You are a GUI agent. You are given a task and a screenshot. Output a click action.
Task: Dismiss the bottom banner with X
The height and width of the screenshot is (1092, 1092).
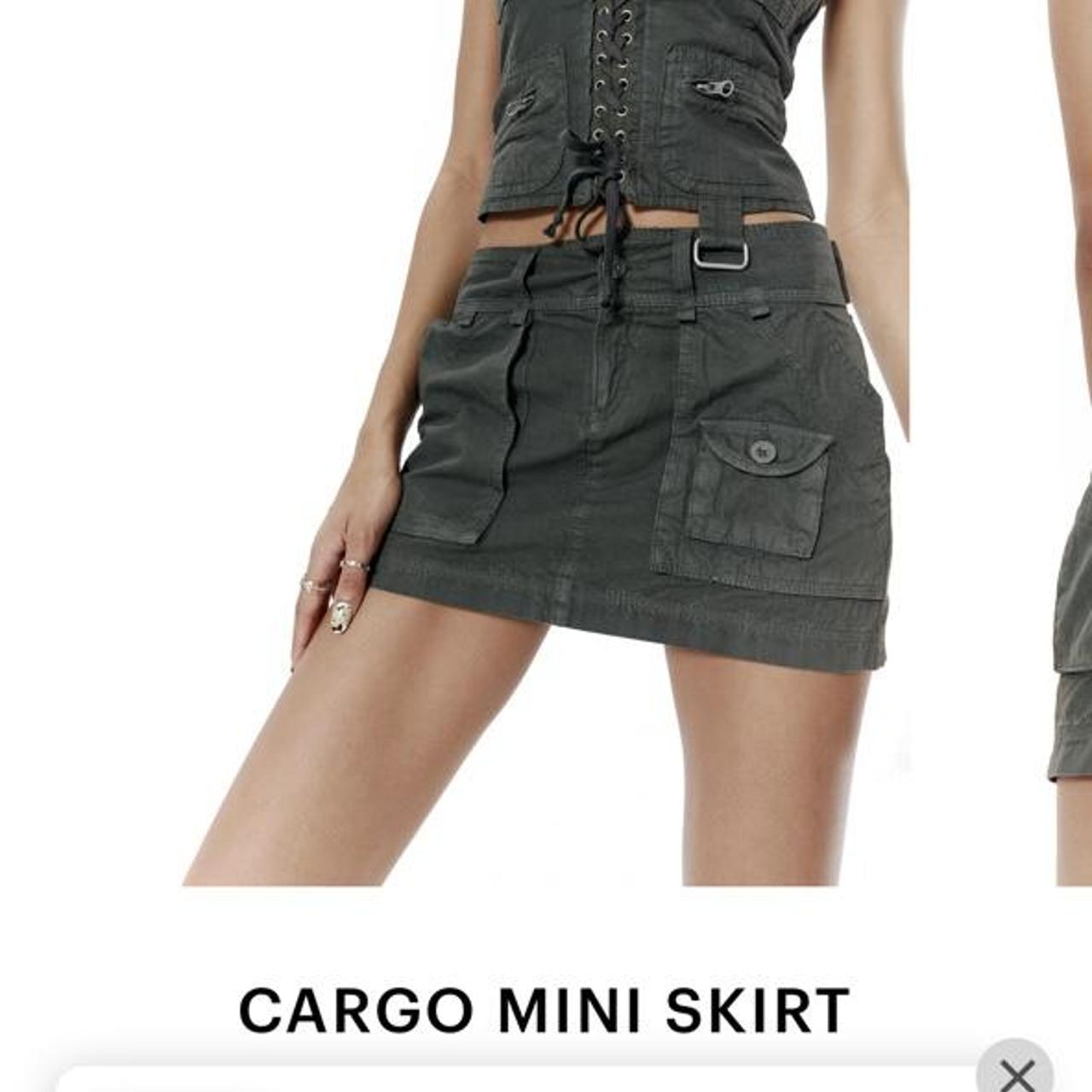click(1015, 1072)
